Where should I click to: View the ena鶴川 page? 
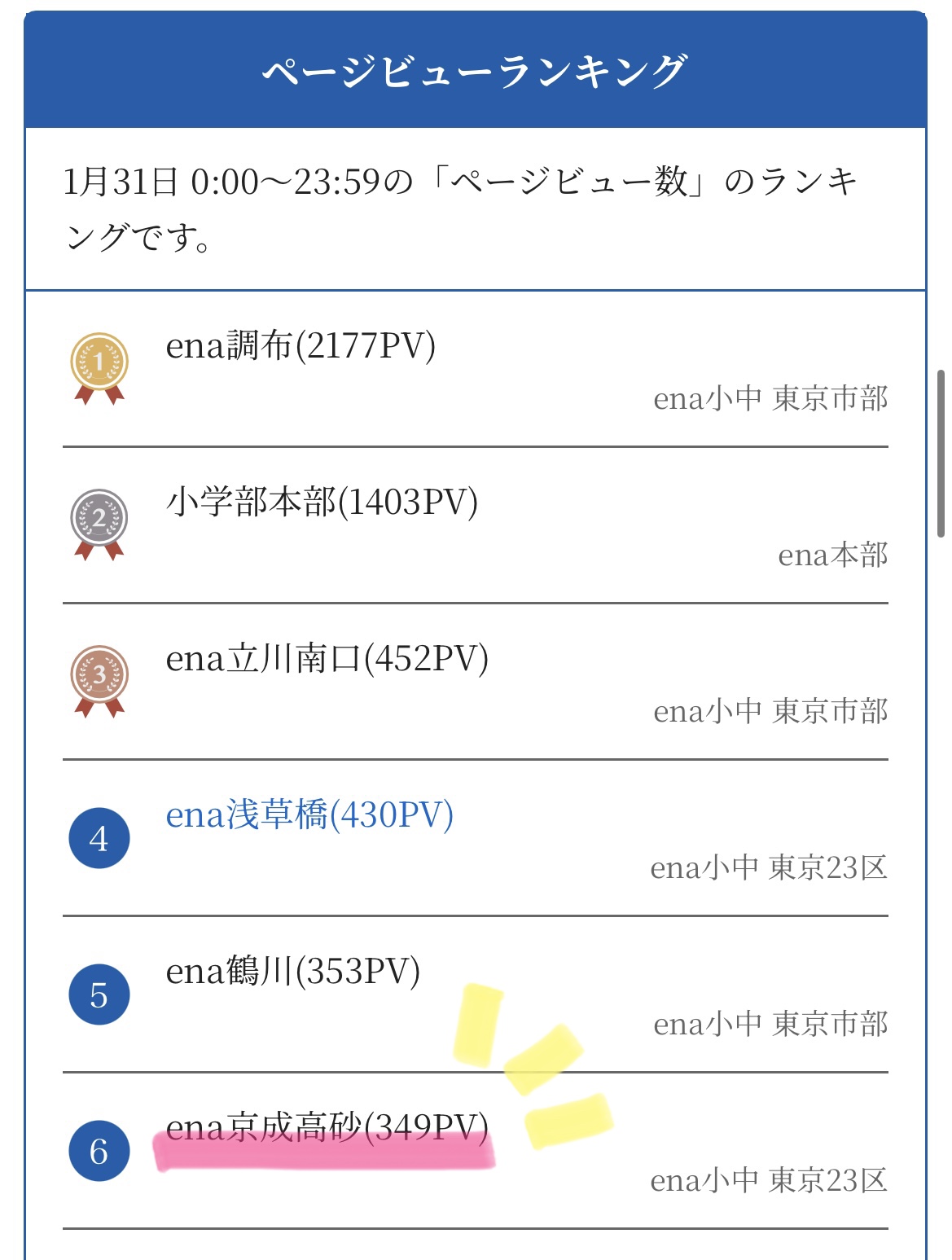[292, 972]
